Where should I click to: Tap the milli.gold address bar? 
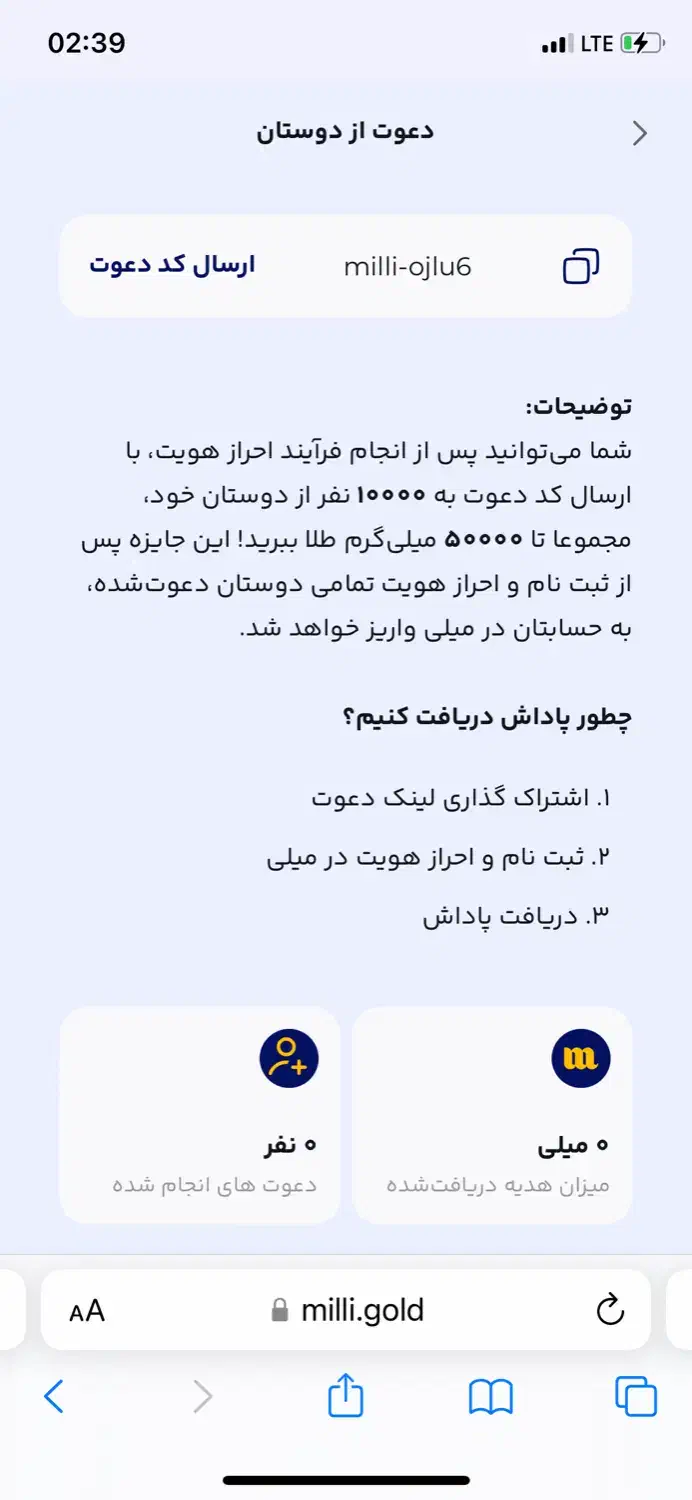click(x=346, y=1310)
